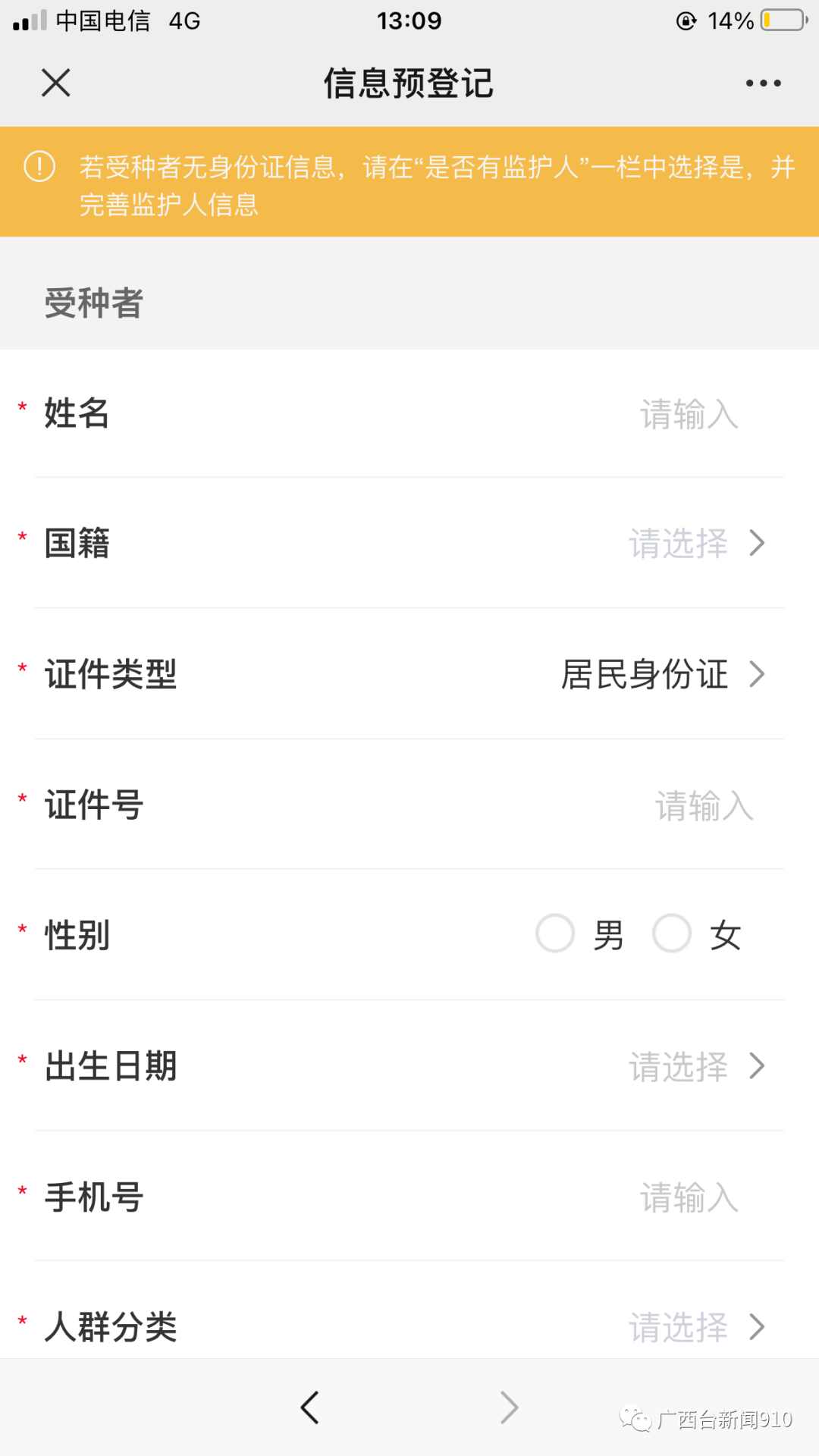Focus the 证件号 input field
The image size is (819, 1456).
pyautogui.click(x=704, y=805)
